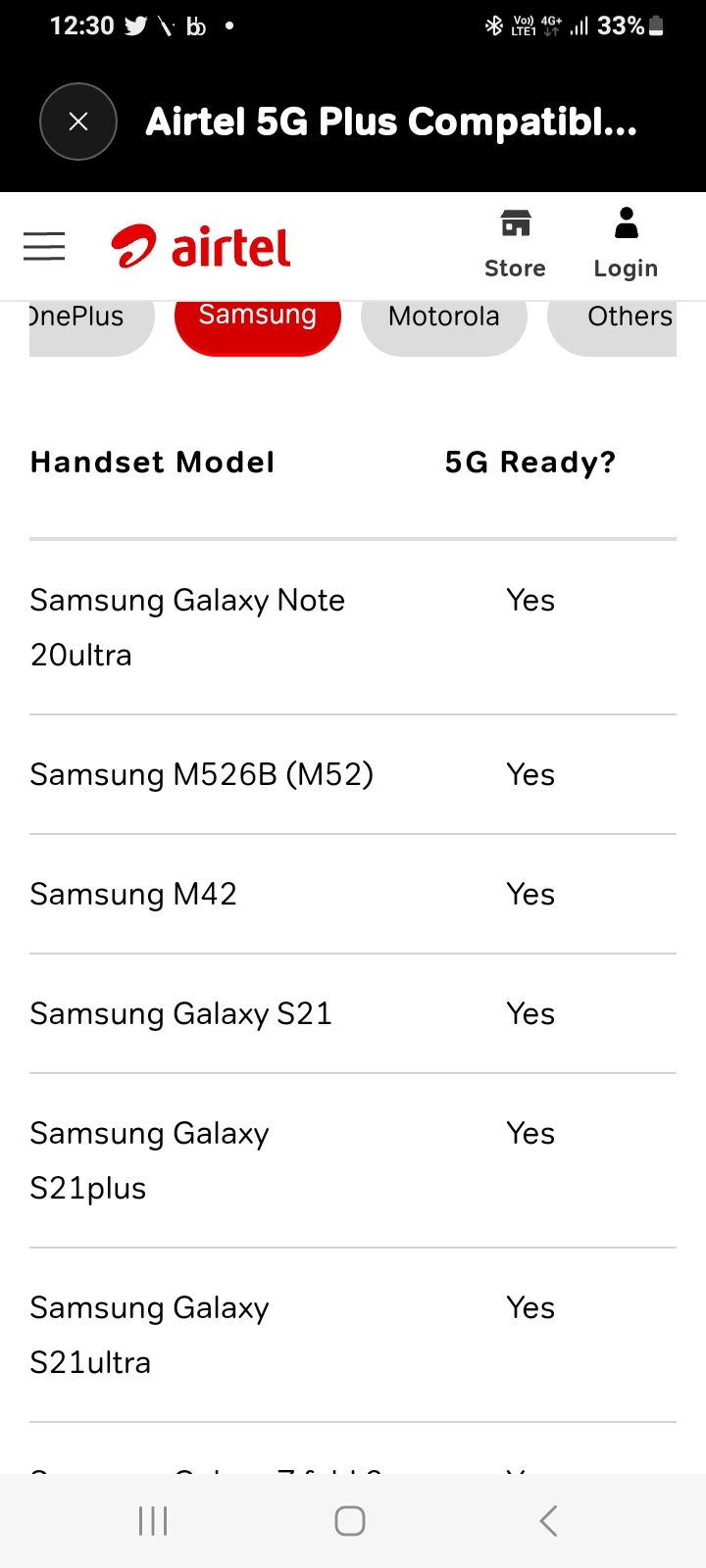Open the recent apps overview button
This screenshot has width=706, height=1568.
(152, 1521)
